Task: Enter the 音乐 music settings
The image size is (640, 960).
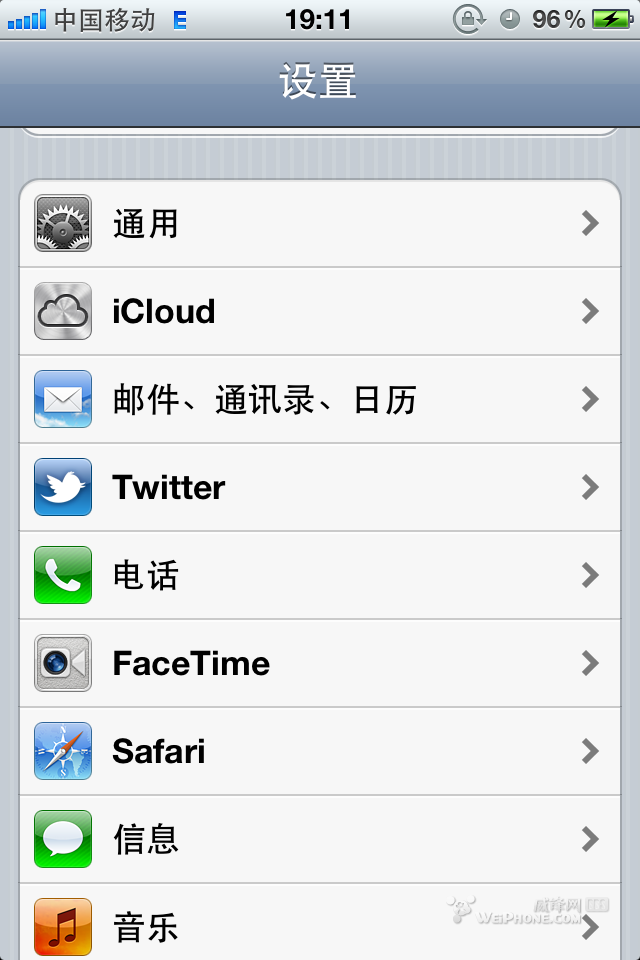Action: (320, 926)
